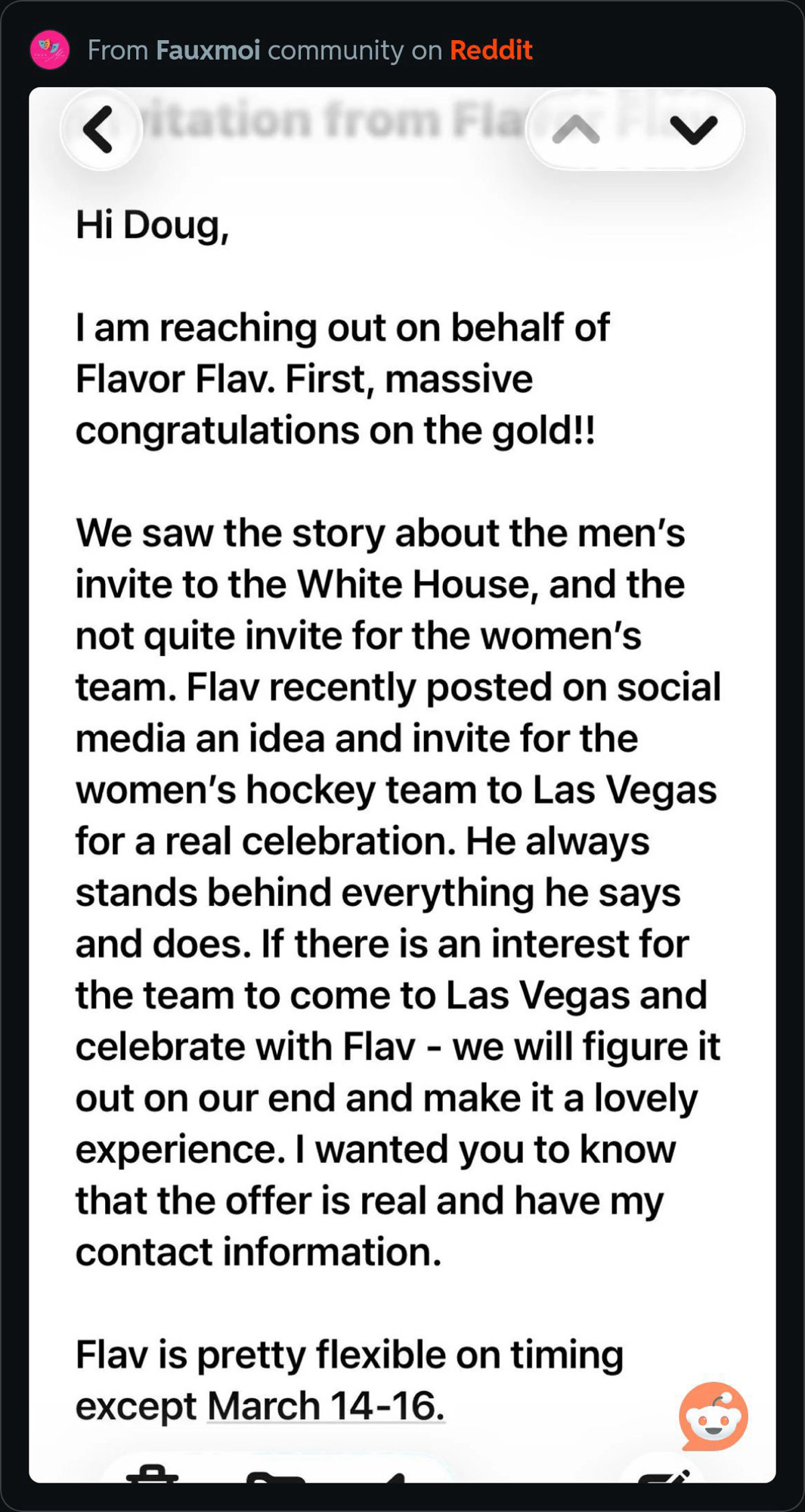Image resolution: width=805 pixels, height=1512 pixels.
Task: Tap the Fauxmoi community avatar
Action: pos(50,51)
